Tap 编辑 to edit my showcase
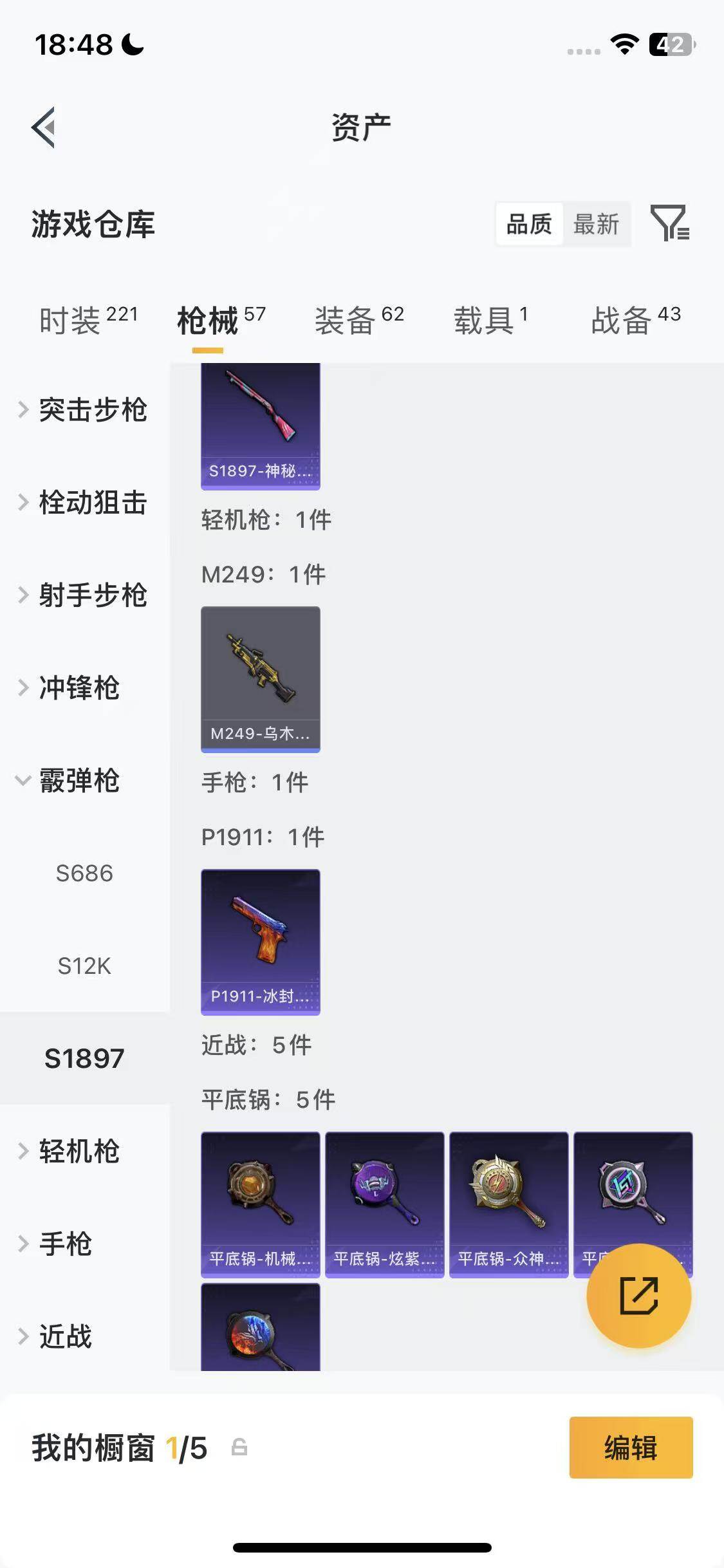Viewport: 724px width, 1568px height. (631, 1448)
